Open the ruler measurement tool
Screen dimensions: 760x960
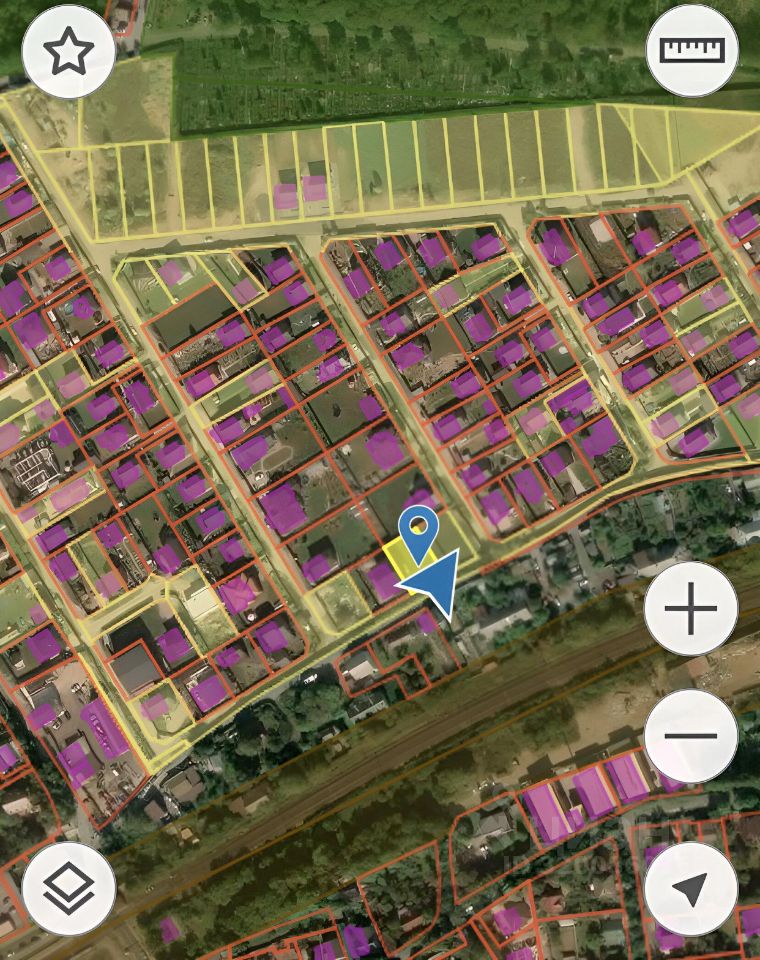[x=692, y=50]
